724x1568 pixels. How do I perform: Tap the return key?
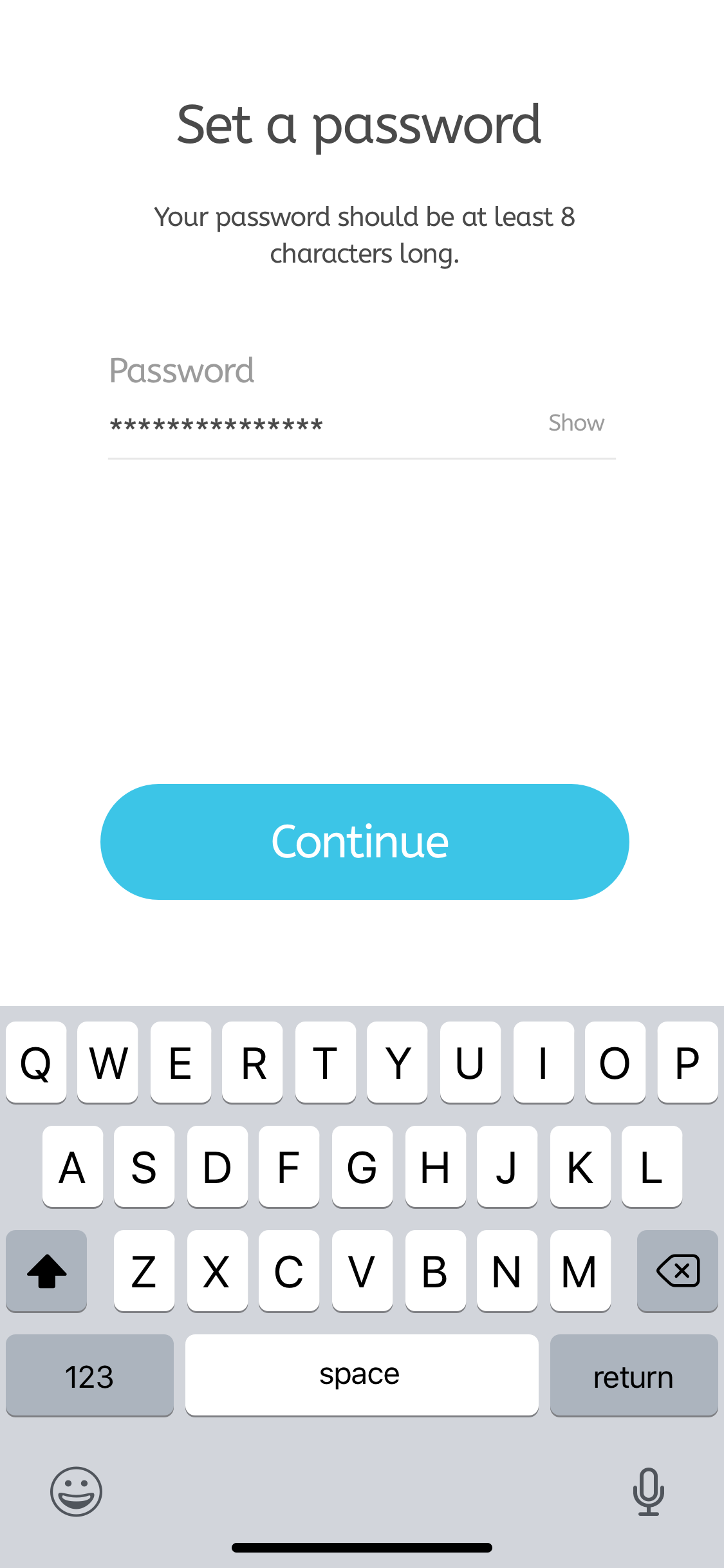(633, 1376)
